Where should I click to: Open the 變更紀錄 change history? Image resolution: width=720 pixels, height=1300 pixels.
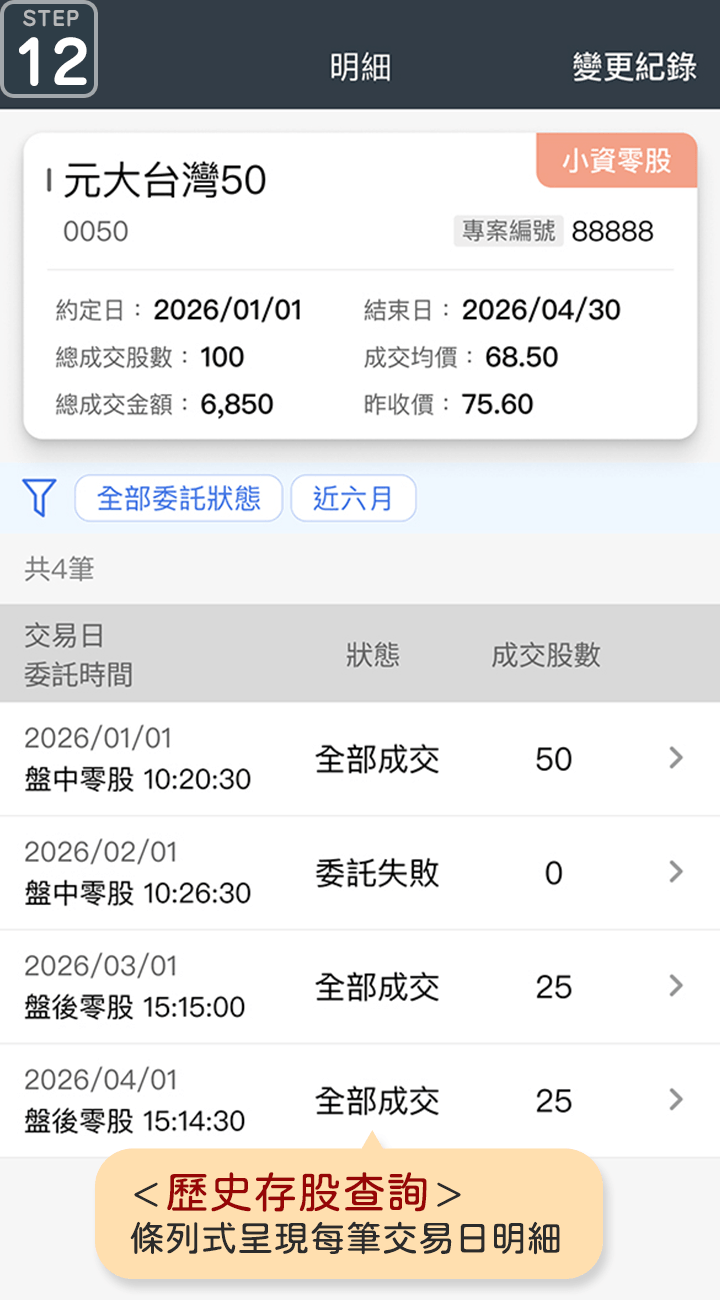point(634,67)
